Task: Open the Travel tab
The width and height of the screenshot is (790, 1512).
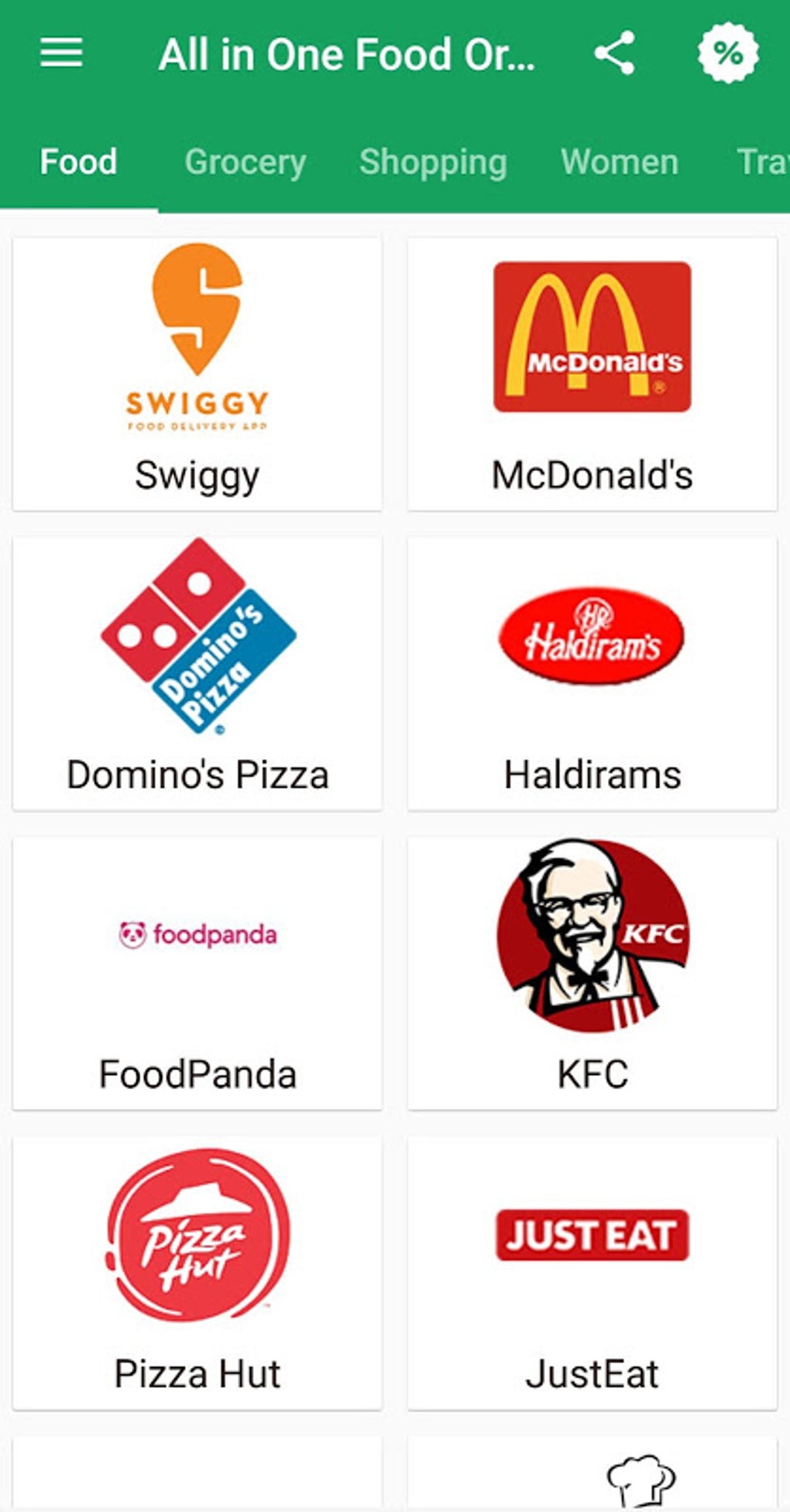Action: click(762, 161)
